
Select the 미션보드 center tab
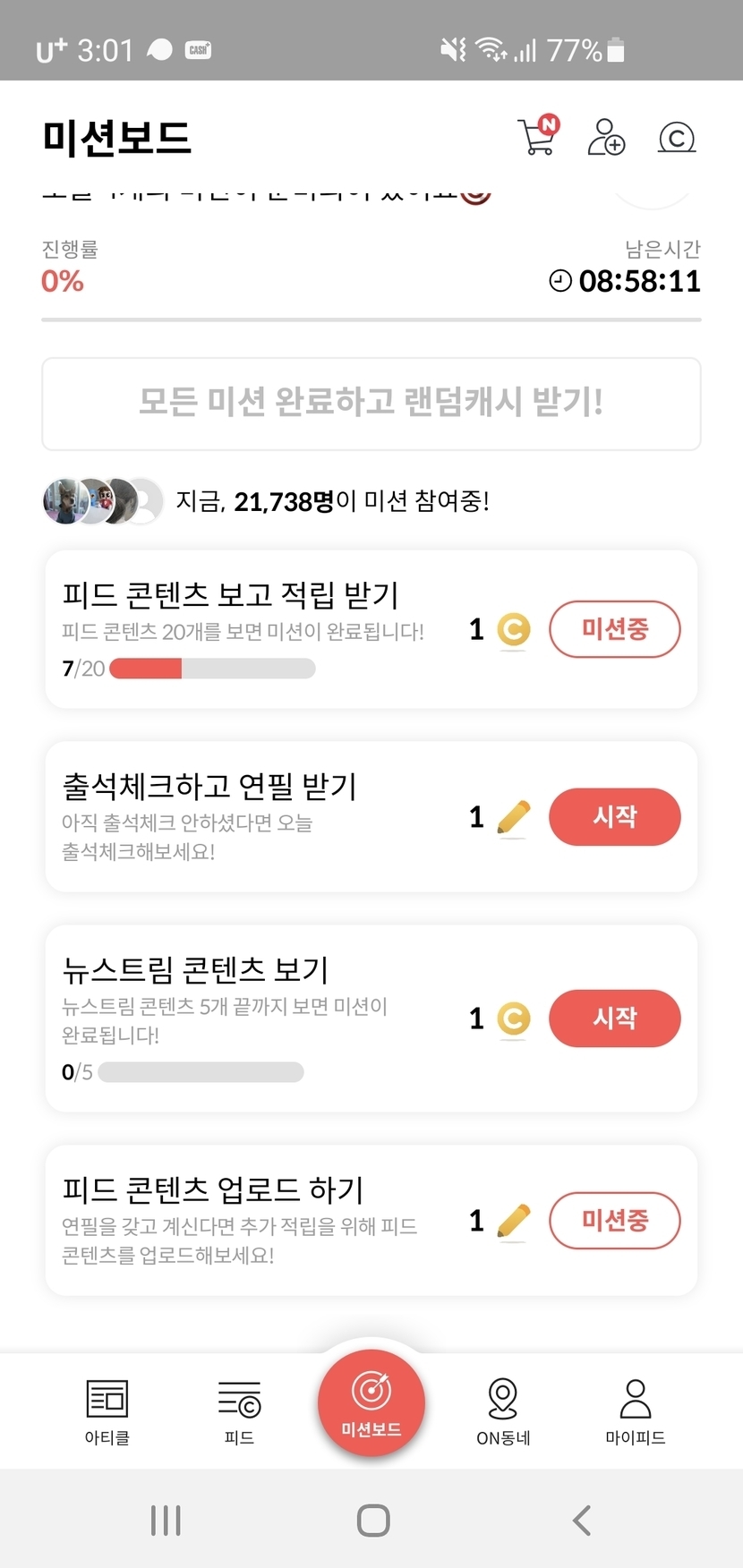tap(371, 1402)
